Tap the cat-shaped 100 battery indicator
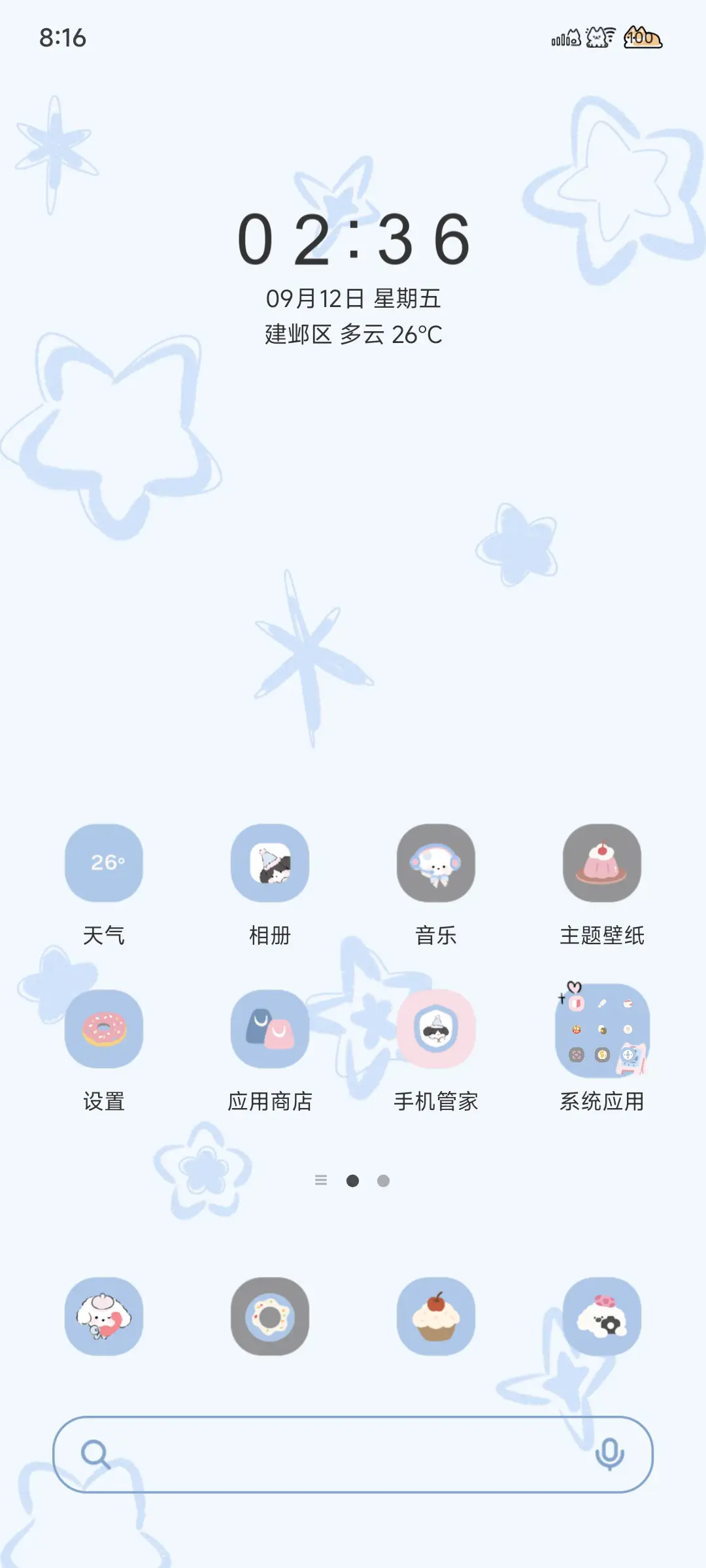Screen dimensions: 706x1568 643,39
